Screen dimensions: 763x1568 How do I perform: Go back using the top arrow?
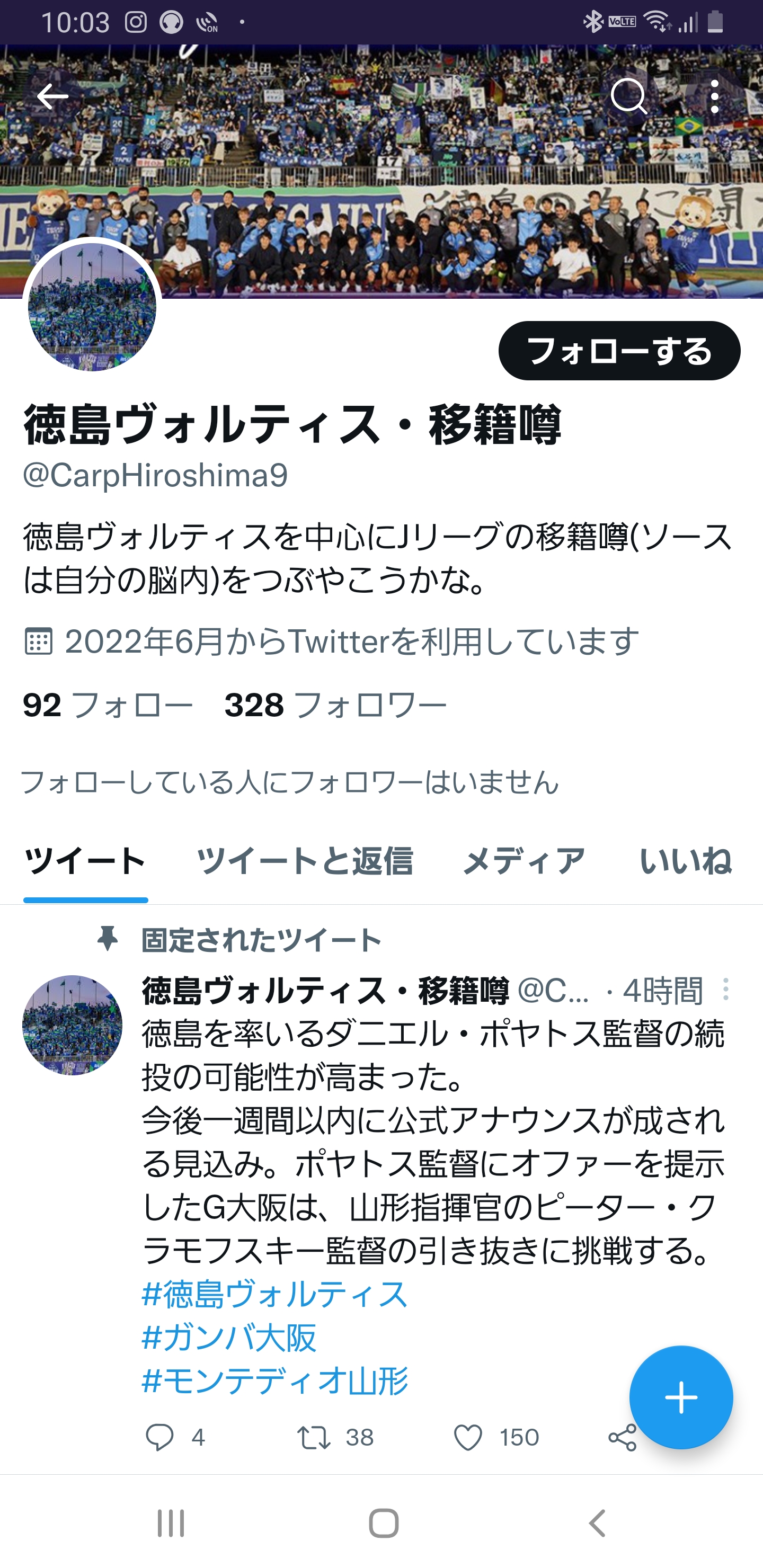pos(52,97)
